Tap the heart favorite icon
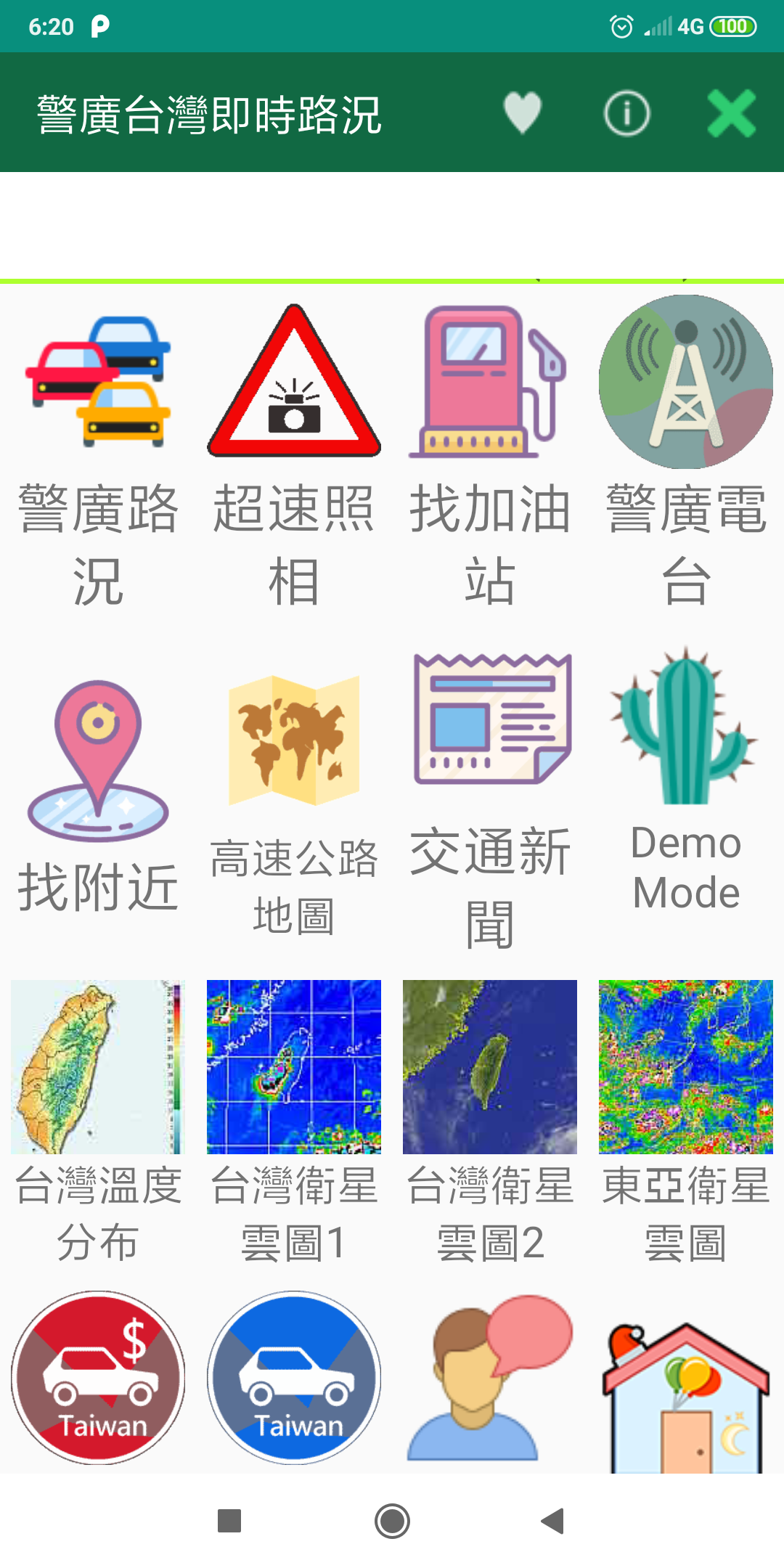Image resolution: width=784 pixels, height=1568 pixels. click(x=523, y=113)
